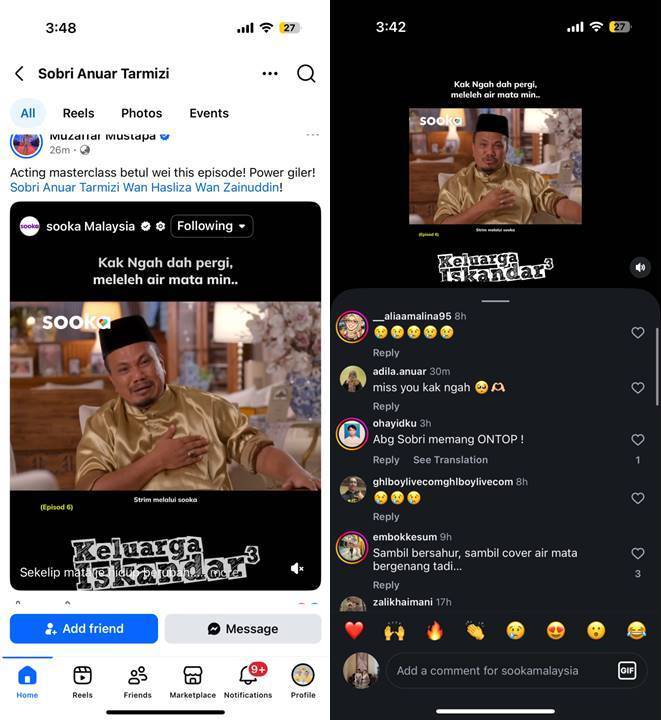The width and height of the screenshot is (661, 720).
Task: Switch to the Events tab
Action: click(209, 113)
